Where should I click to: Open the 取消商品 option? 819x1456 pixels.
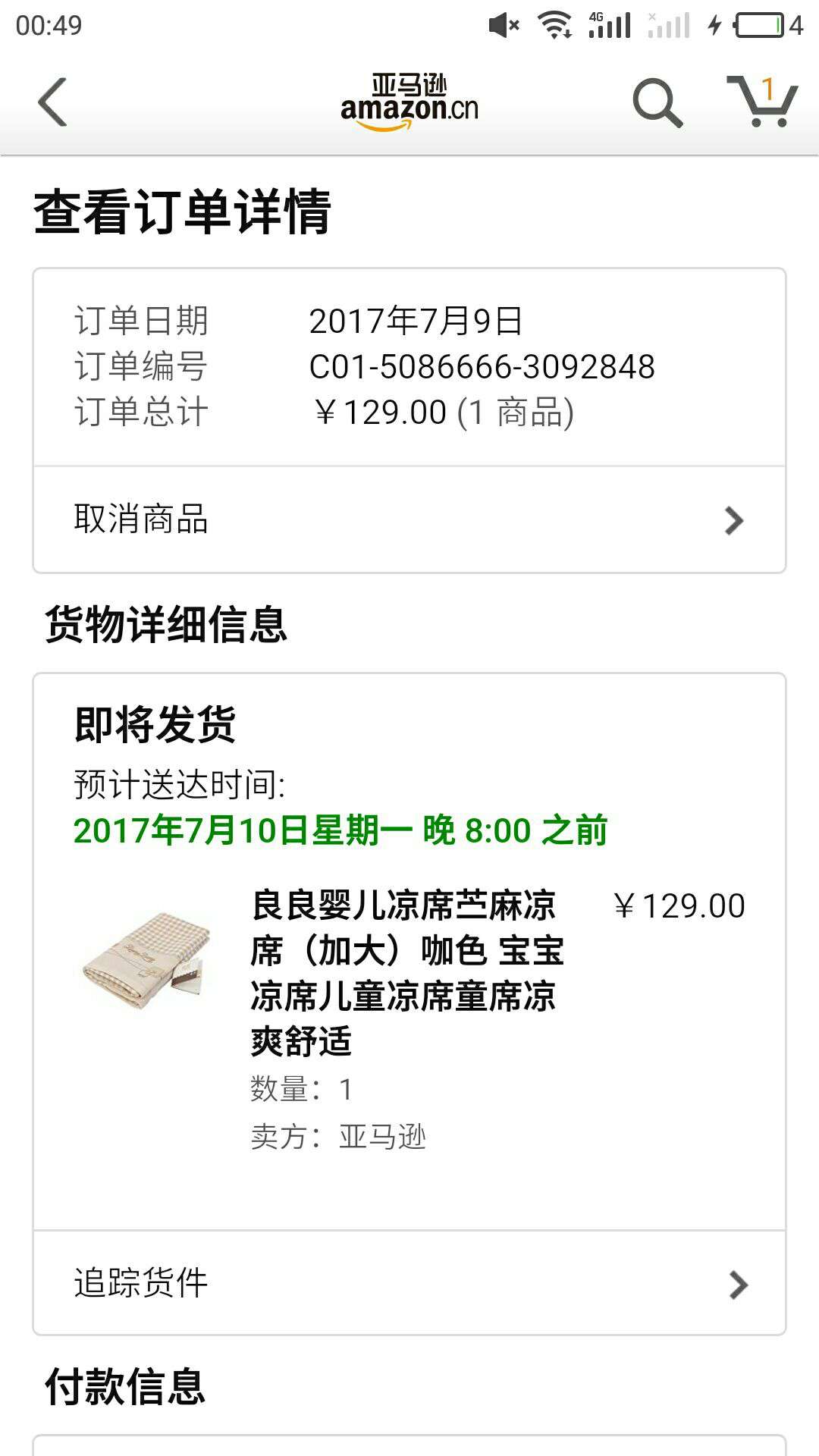point(140,519)
